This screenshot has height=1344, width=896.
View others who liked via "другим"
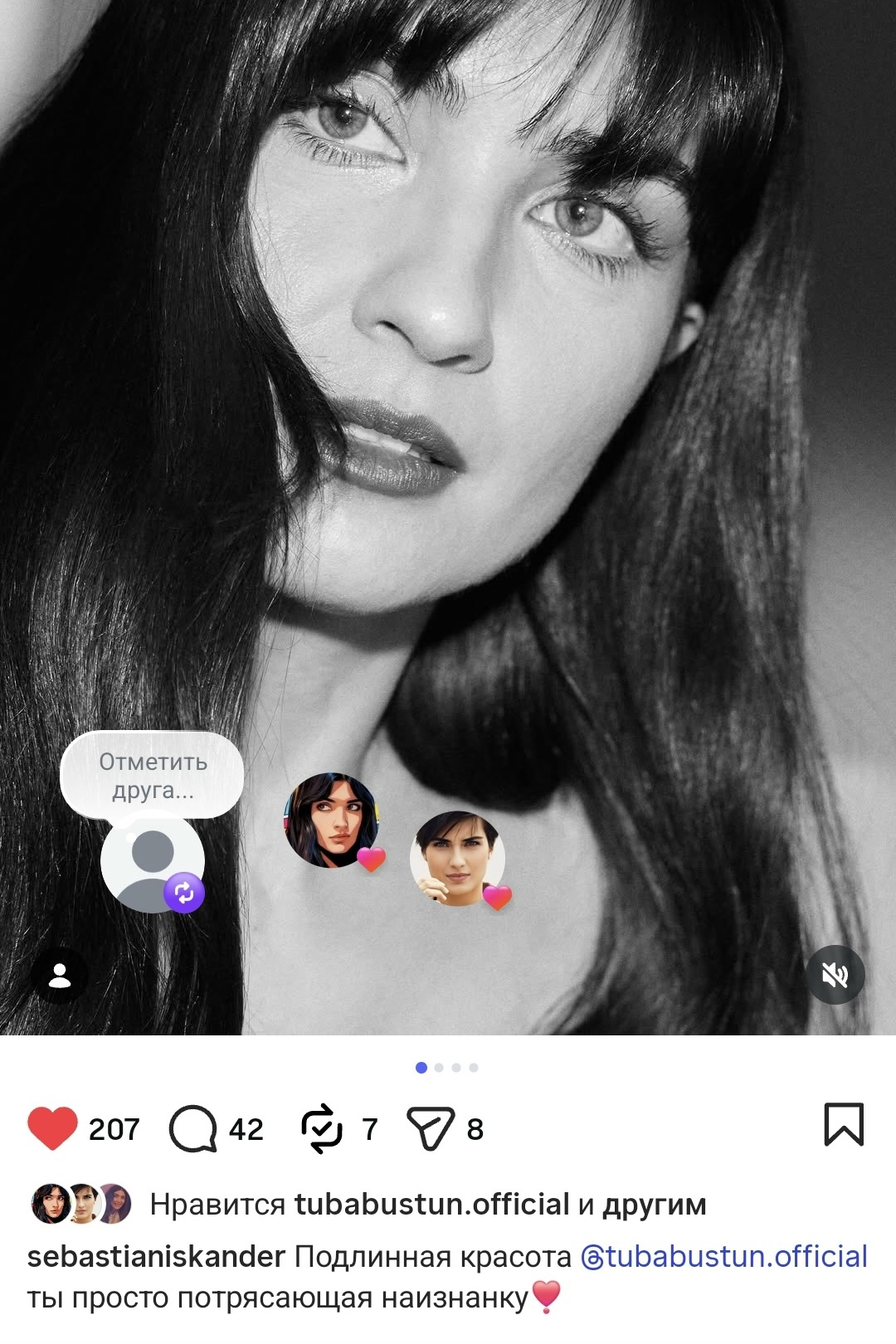(655, 1205)
